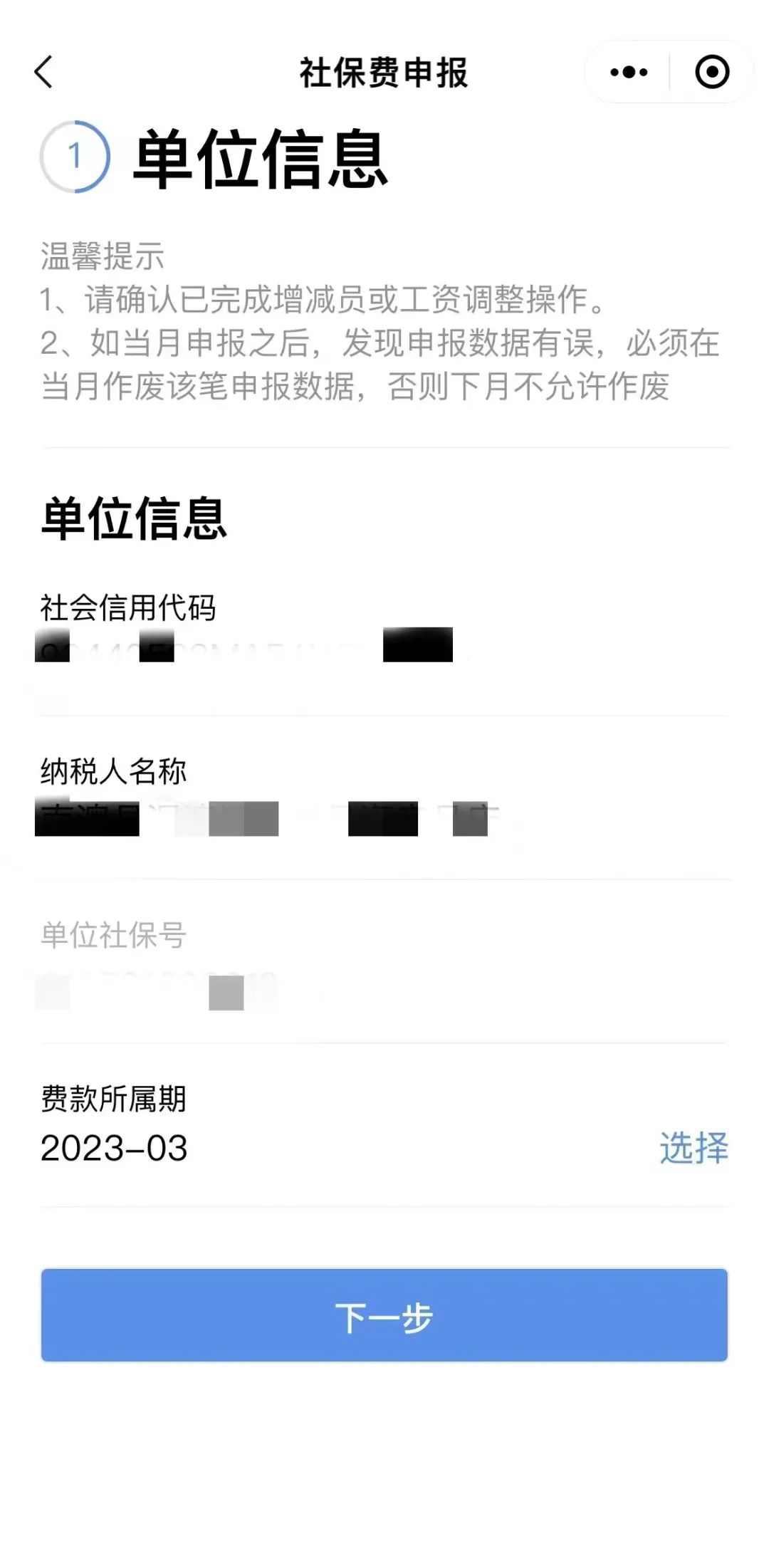The image size is (769, 1568).
Task: Close the mini program via circle icon
Action: click(x=712, y=72)
